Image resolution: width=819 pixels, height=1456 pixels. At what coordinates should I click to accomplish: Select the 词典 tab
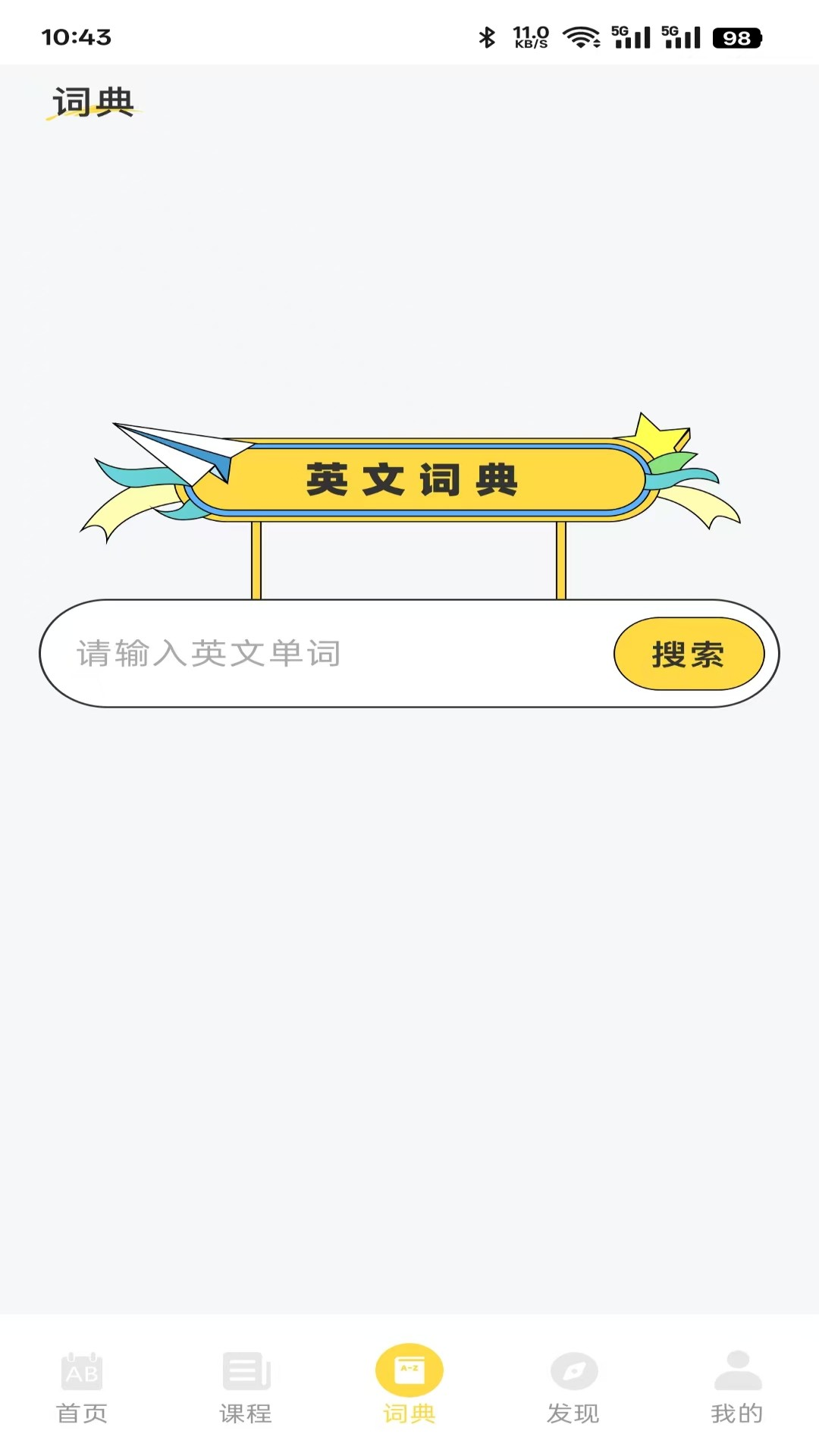point(409,1388)
